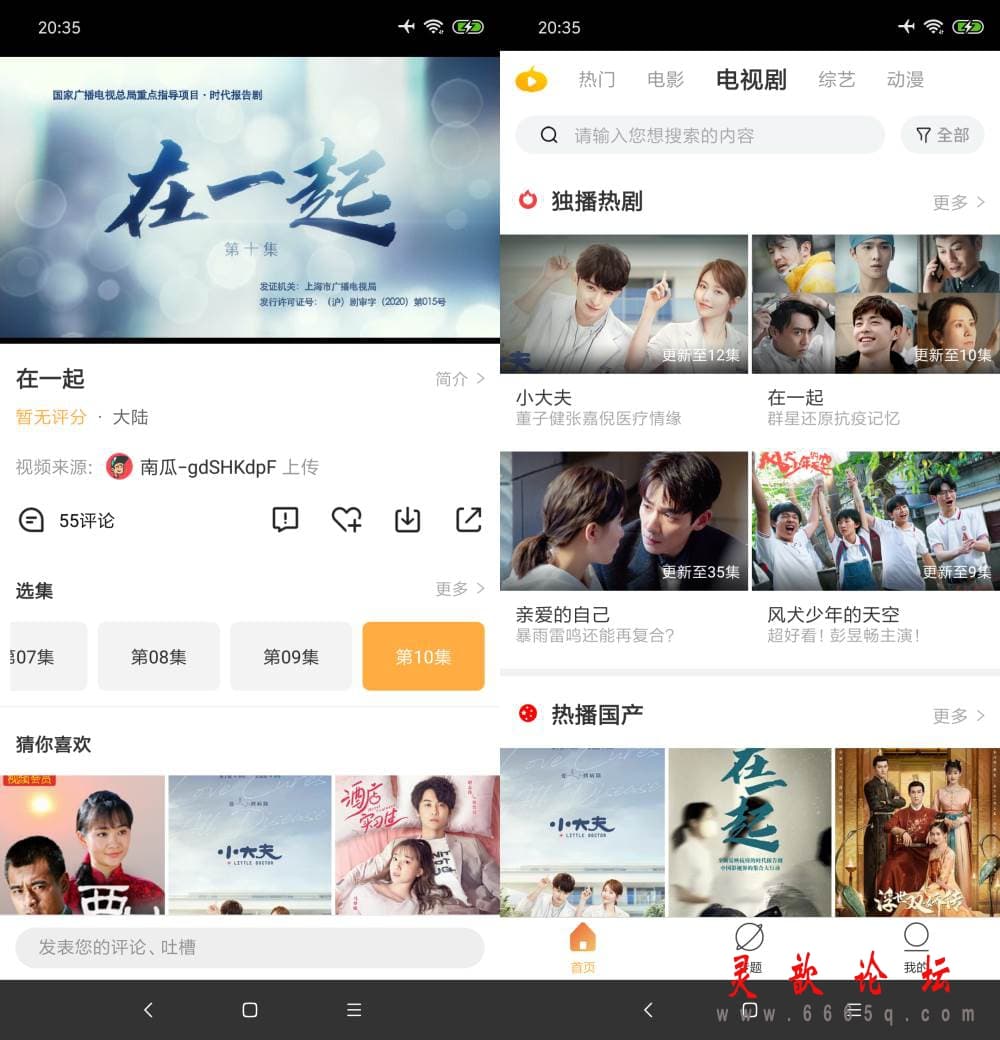This screenshot has height=1040, width=1000.
Task: Share this video externally
Action: pos(468,519)
